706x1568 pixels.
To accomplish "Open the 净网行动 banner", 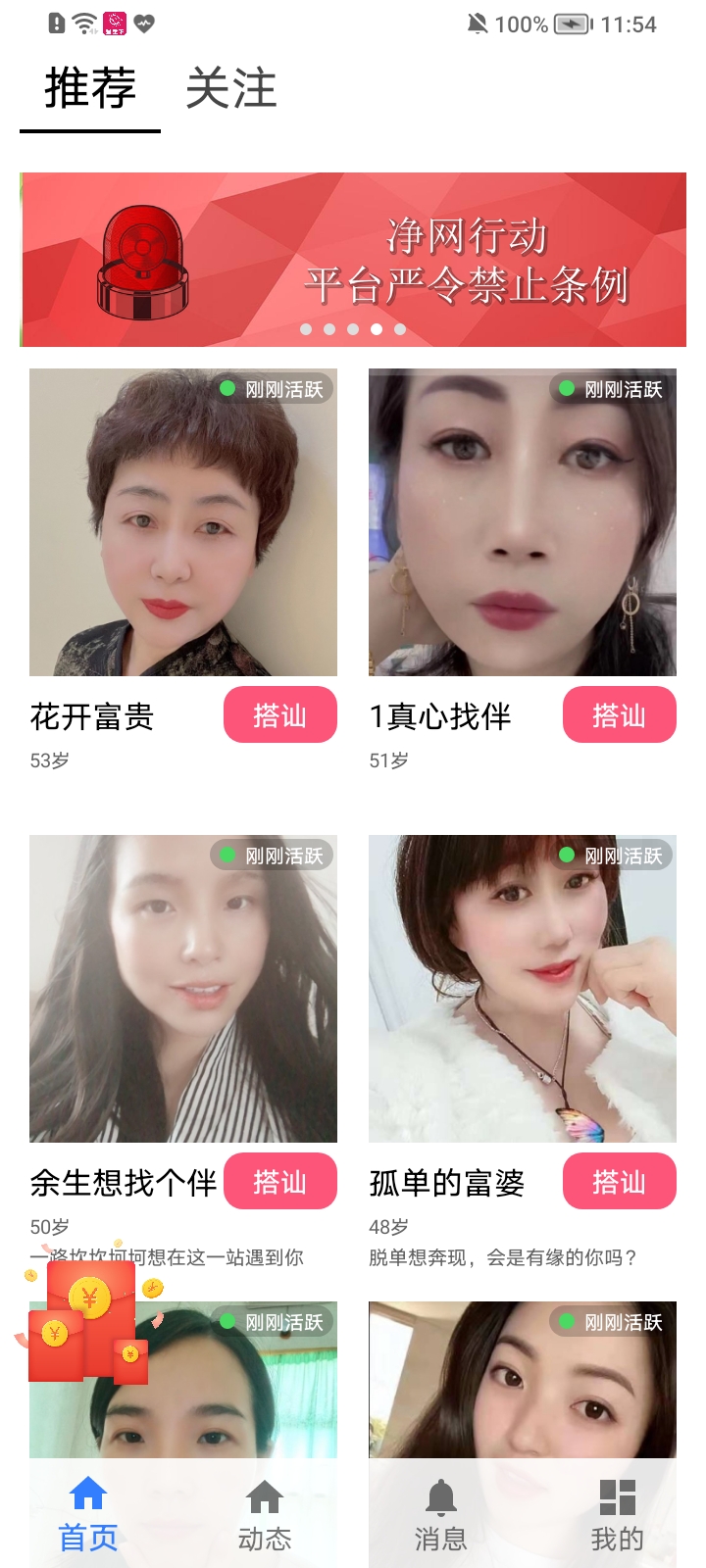I will 353,260.
